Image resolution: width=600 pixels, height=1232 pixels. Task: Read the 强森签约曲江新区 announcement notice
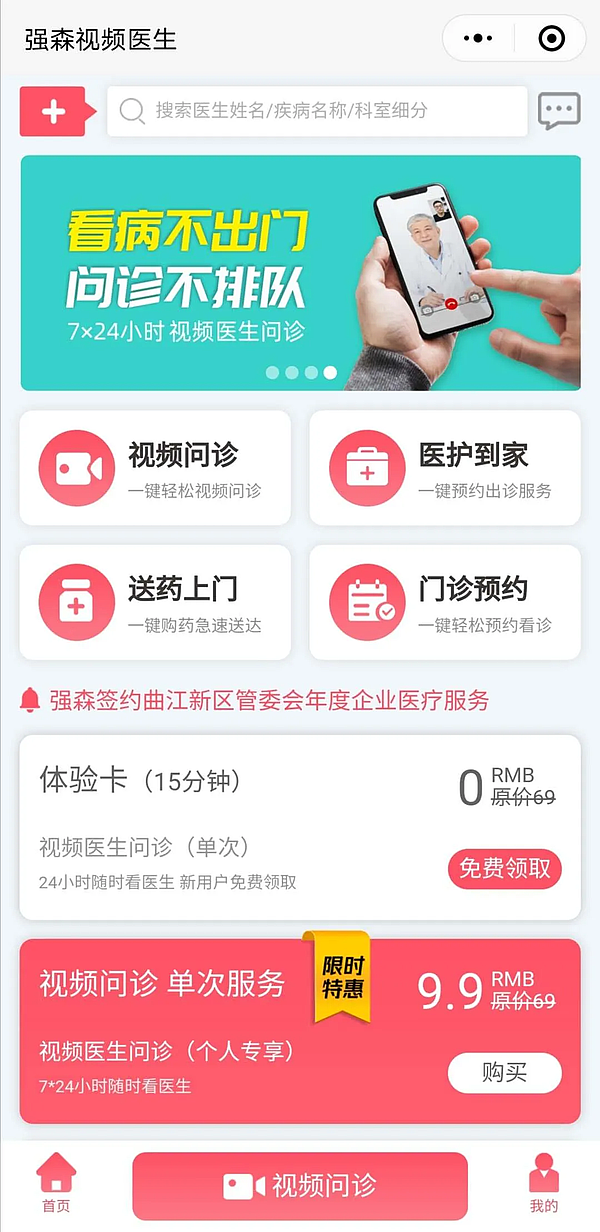coord(270,701)
